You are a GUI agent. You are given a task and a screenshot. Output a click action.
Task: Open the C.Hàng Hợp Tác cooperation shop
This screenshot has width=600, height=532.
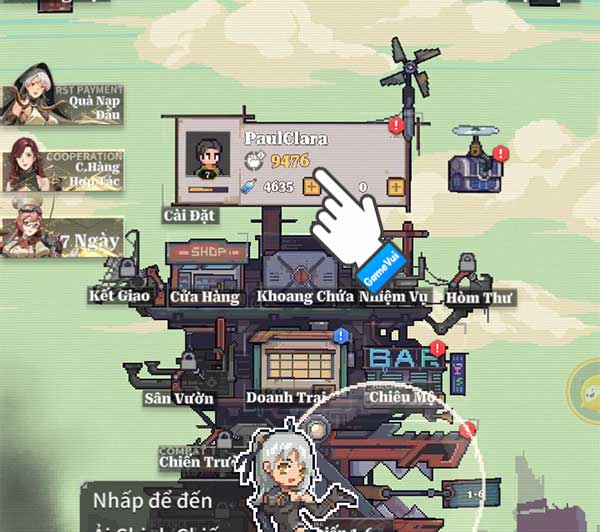click(62, 167)
